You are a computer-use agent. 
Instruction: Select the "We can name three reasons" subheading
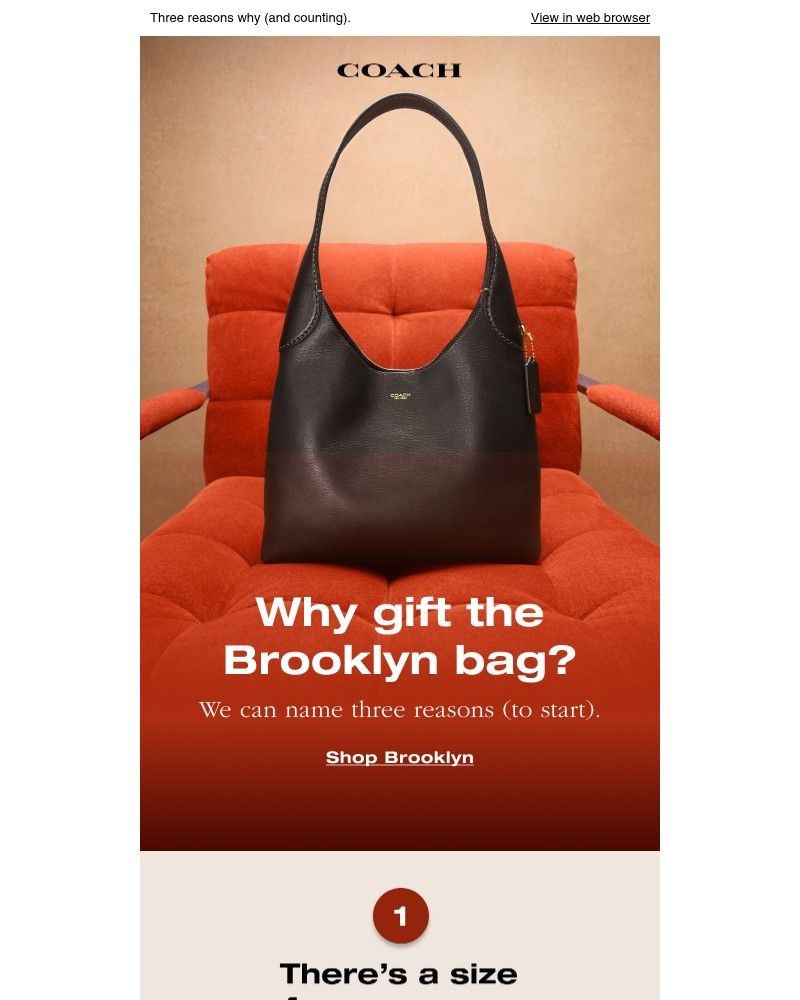pyautogui.click(x=400, y=709)
